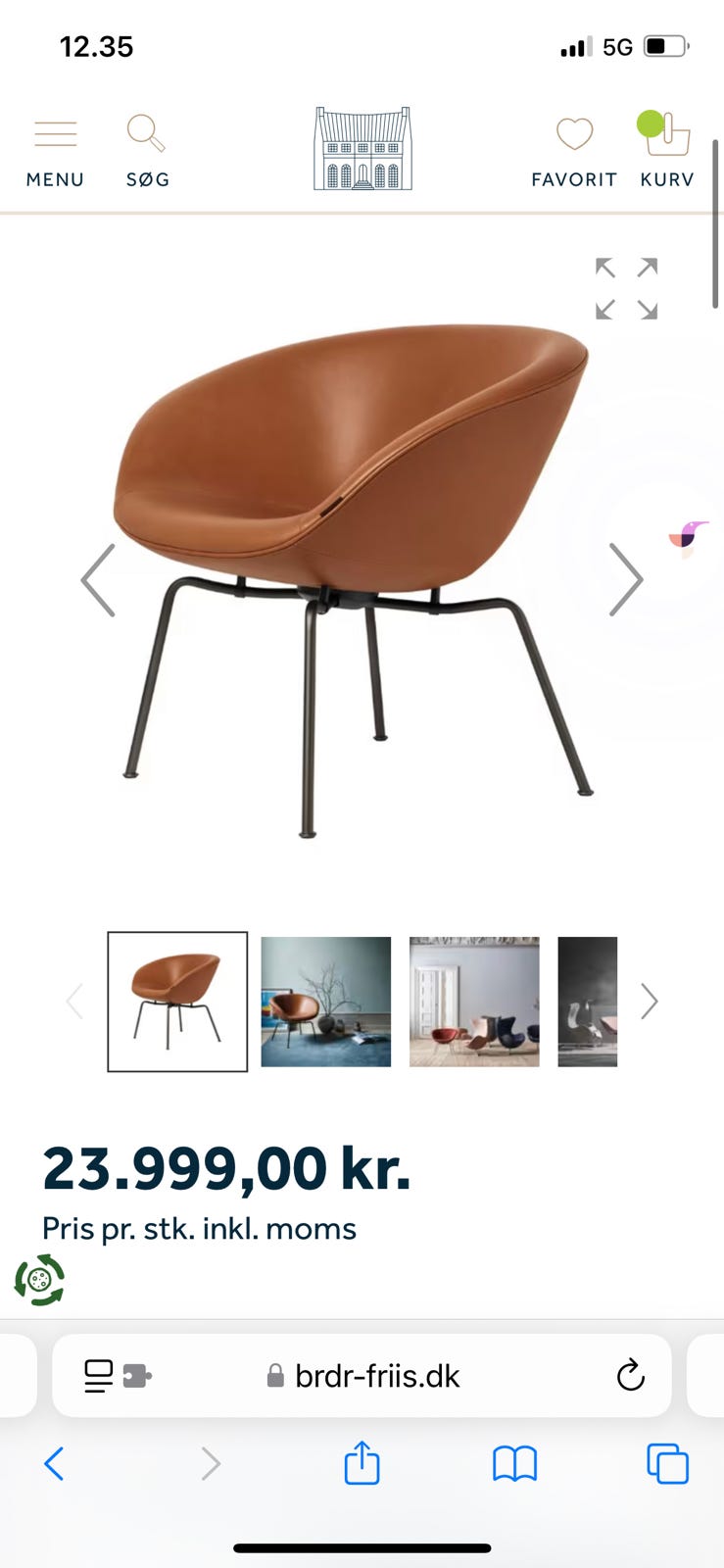Image resolution: width=724 pixels, height=1568 pixels.
Task: Reload the page with the refresh icon
Action: click(630, 1375)
